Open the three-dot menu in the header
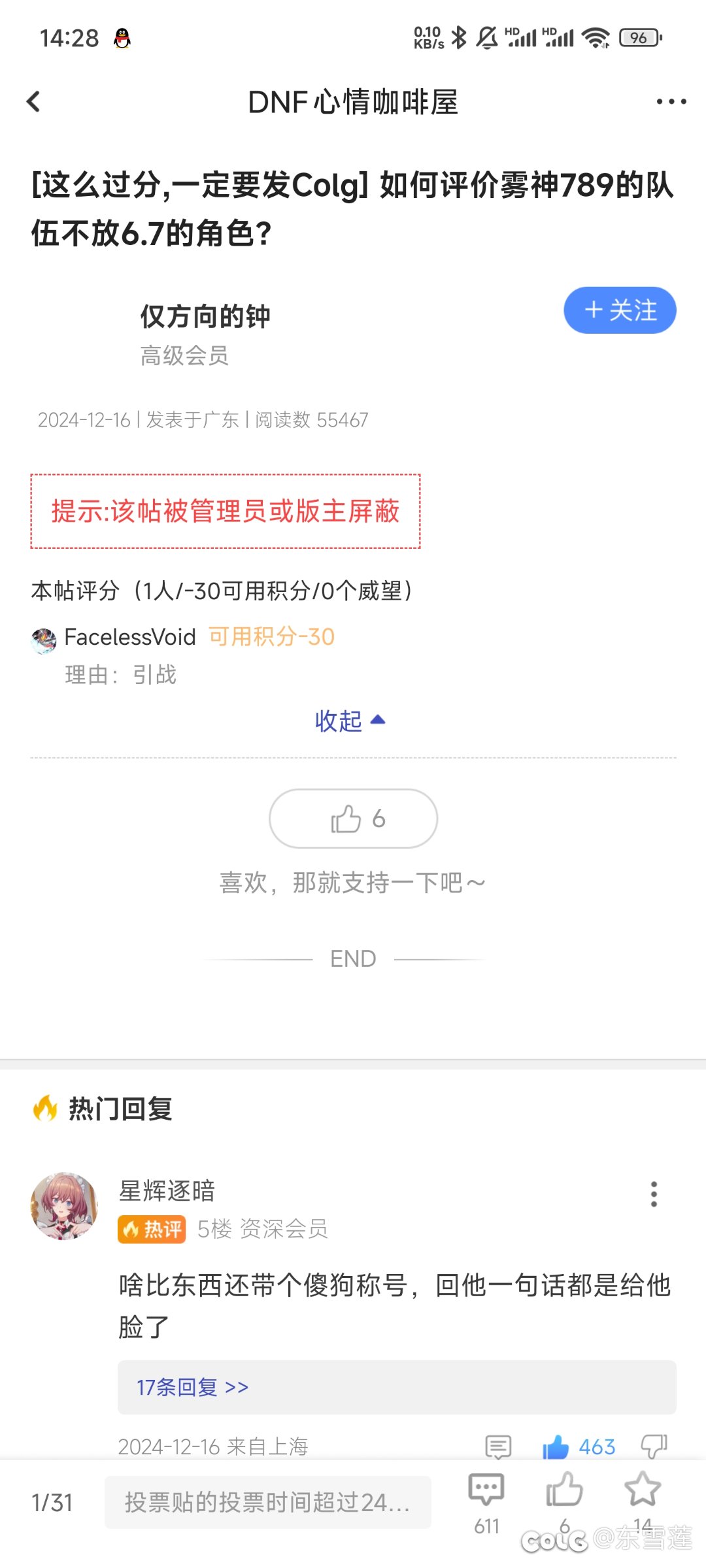 click(x=671, y=101)
